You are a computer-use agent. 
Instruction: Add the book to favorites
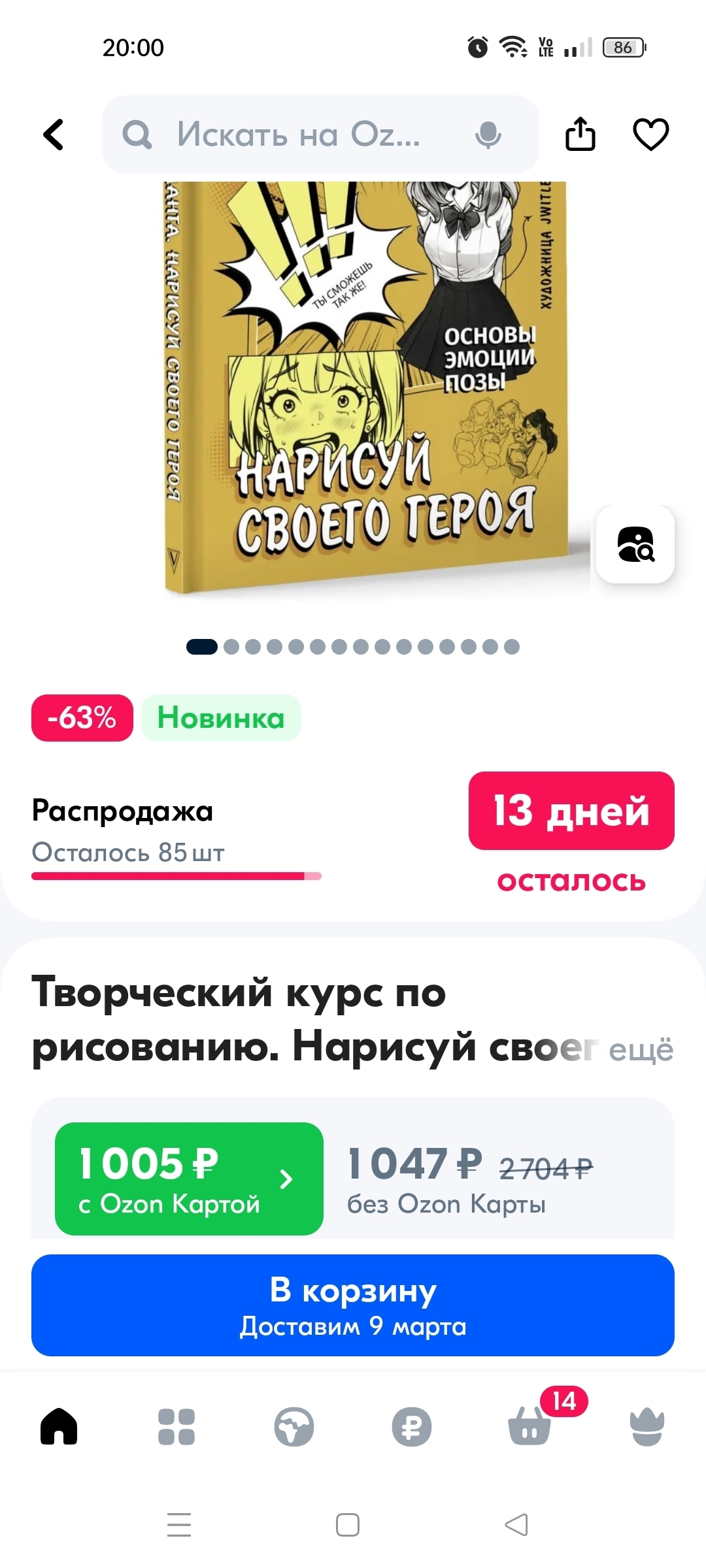pos(650,135)
